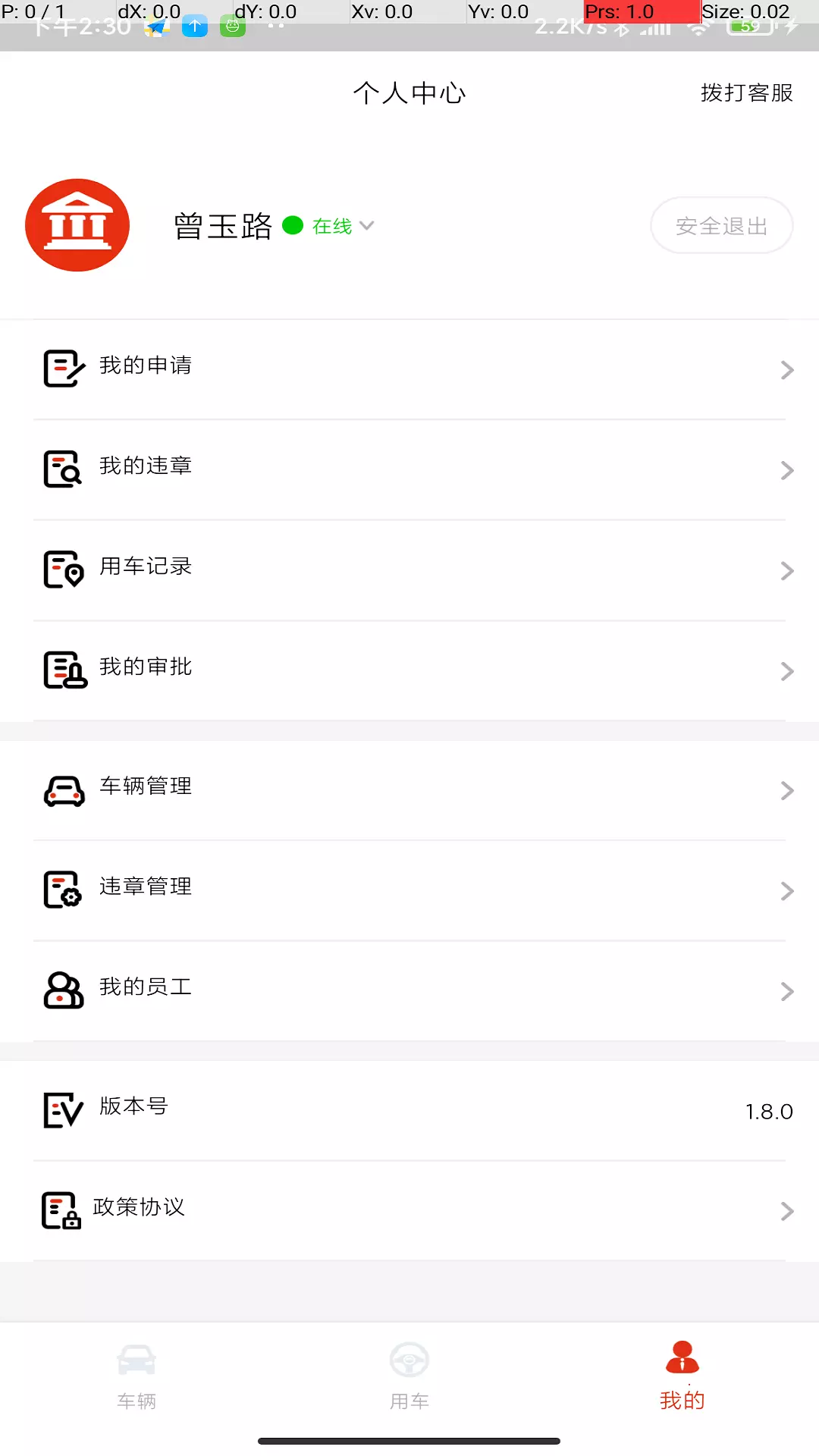Open 我的审批
819x1456 pixels.
(x=409, y=670)
